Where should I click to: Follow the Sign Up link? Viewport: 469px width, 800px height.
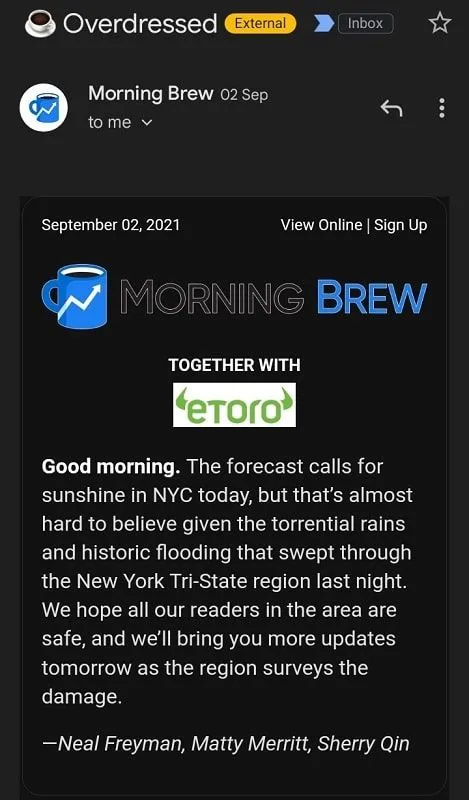coord(401,225)
